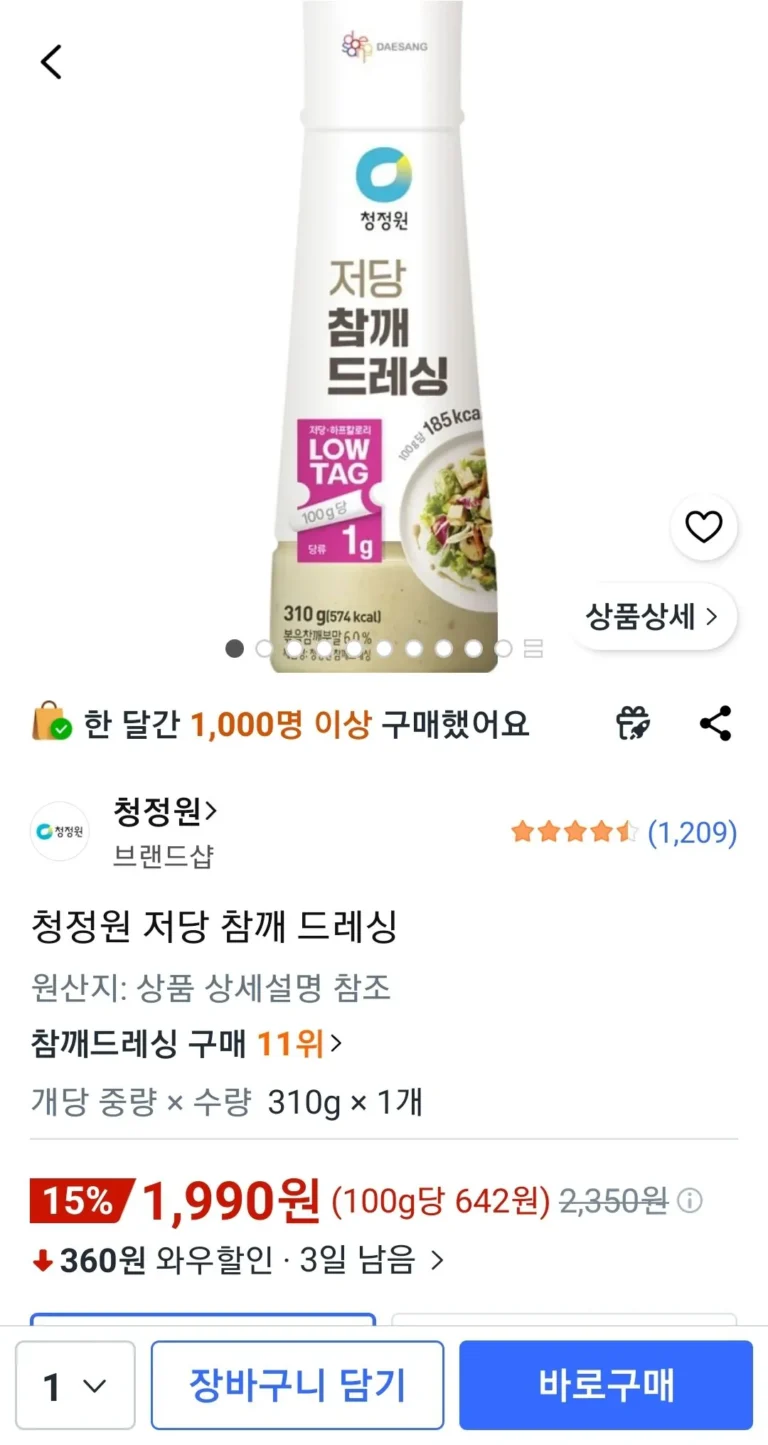Buy now with 바로구매

(605, 1386)
